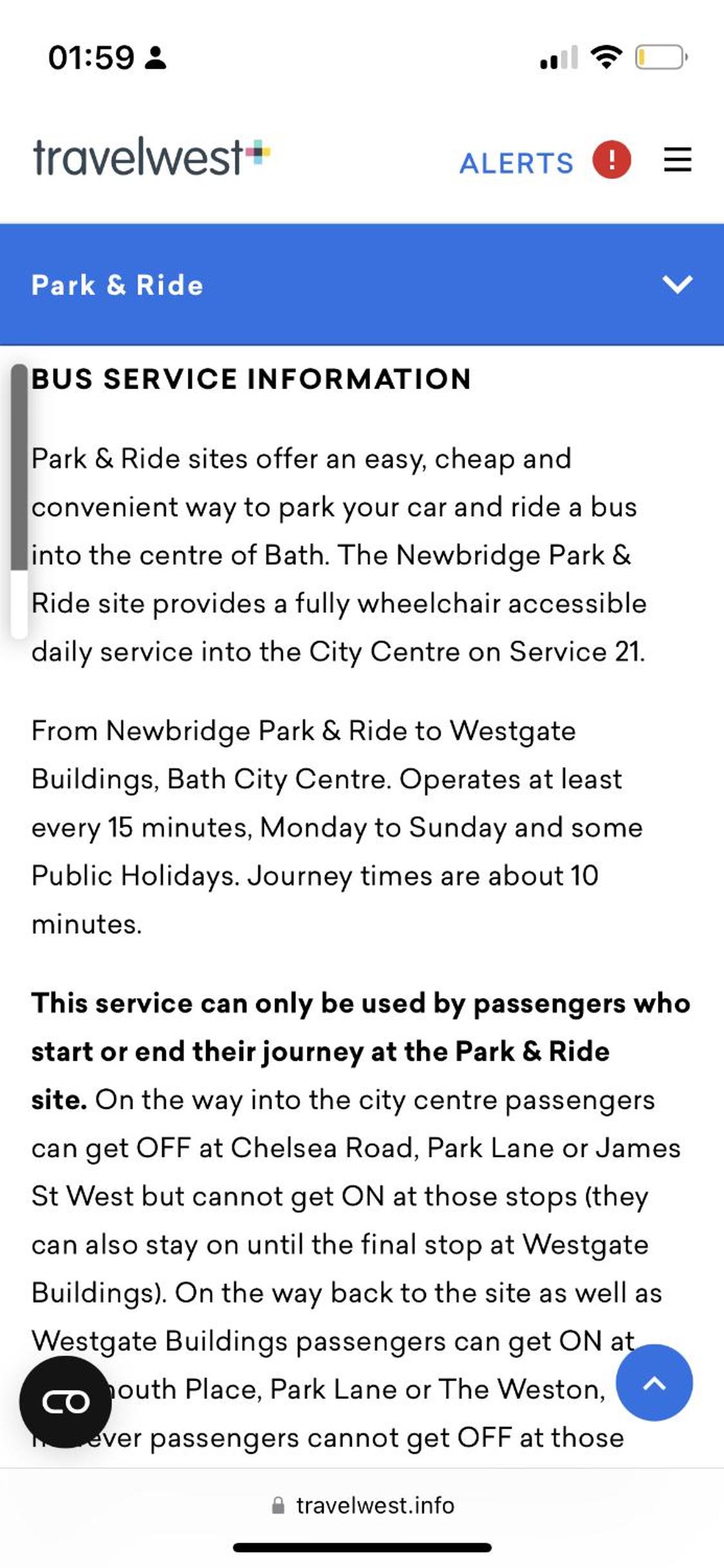724x1568 pixels.
Task: Expand the Park & Ride dropdown
Action: point(362,285)
